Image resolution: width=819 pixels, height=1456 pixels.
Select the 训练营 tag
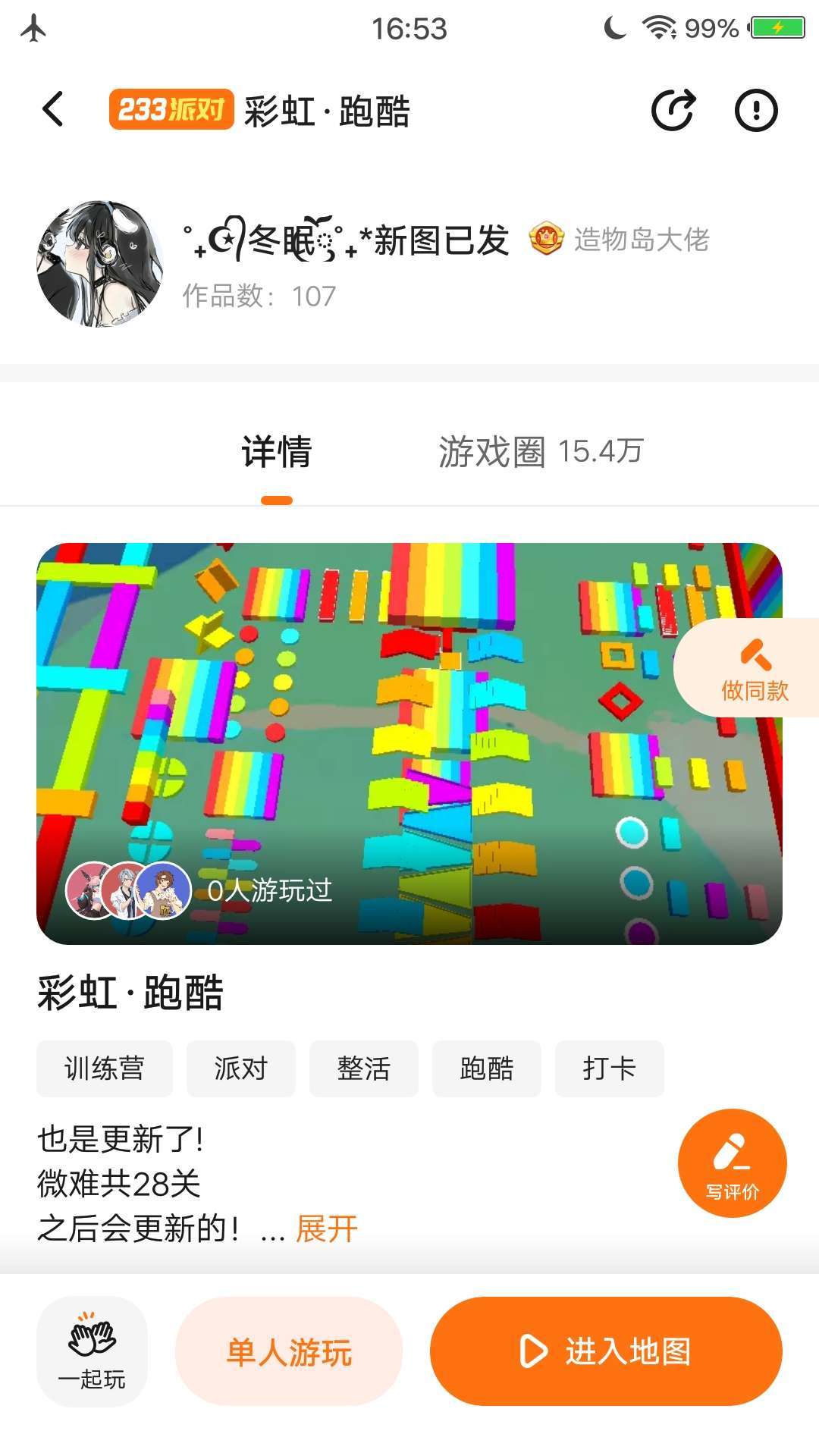click(x=105, y=1068)
